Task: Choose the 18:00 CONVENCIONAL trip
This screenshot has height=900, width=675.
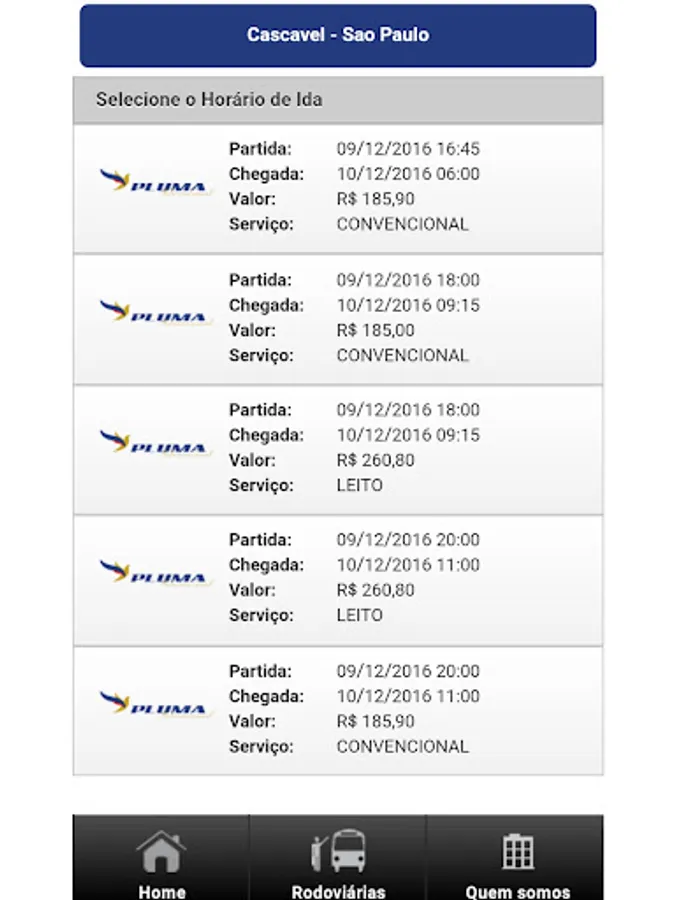Action: (338, 318)
